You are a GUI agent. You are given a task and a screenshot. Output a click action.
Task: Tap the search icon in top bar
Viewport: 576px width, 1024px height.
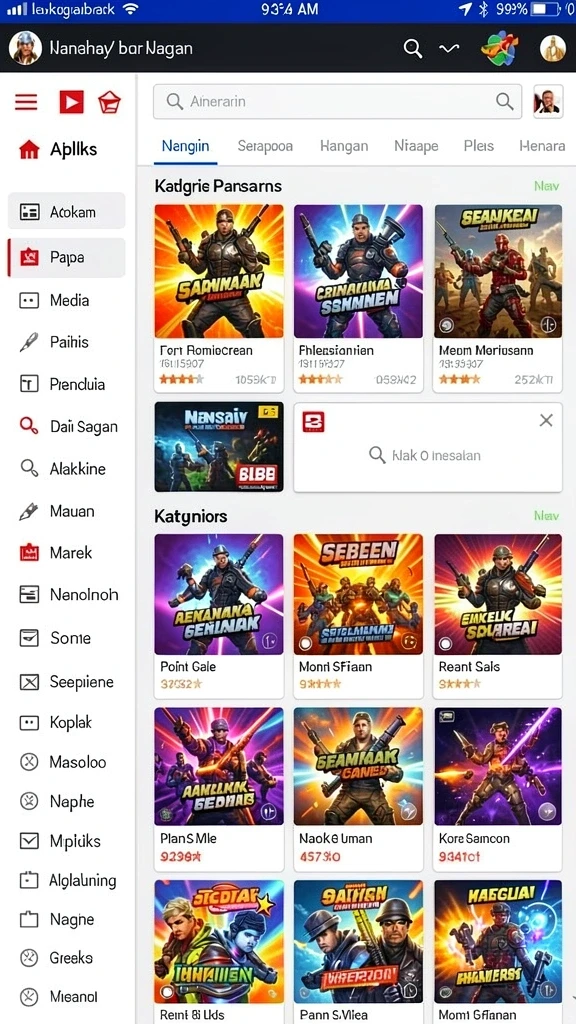click(413, 48)
